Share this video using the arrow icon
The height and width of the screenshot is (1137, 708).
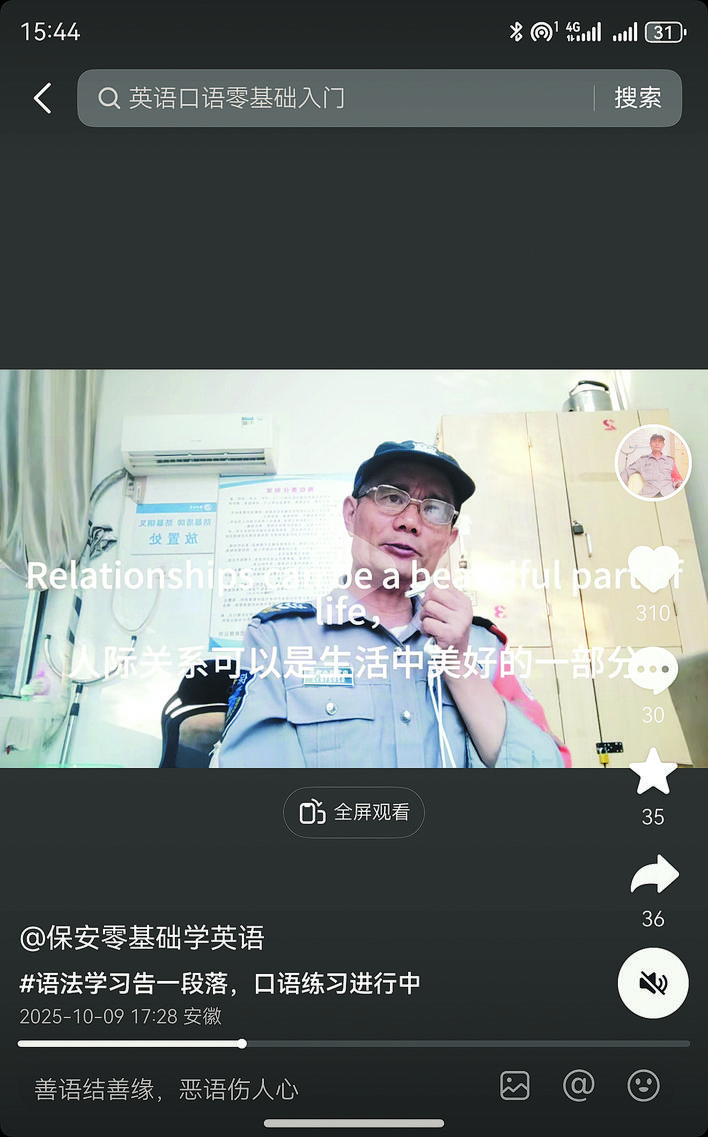653,876
